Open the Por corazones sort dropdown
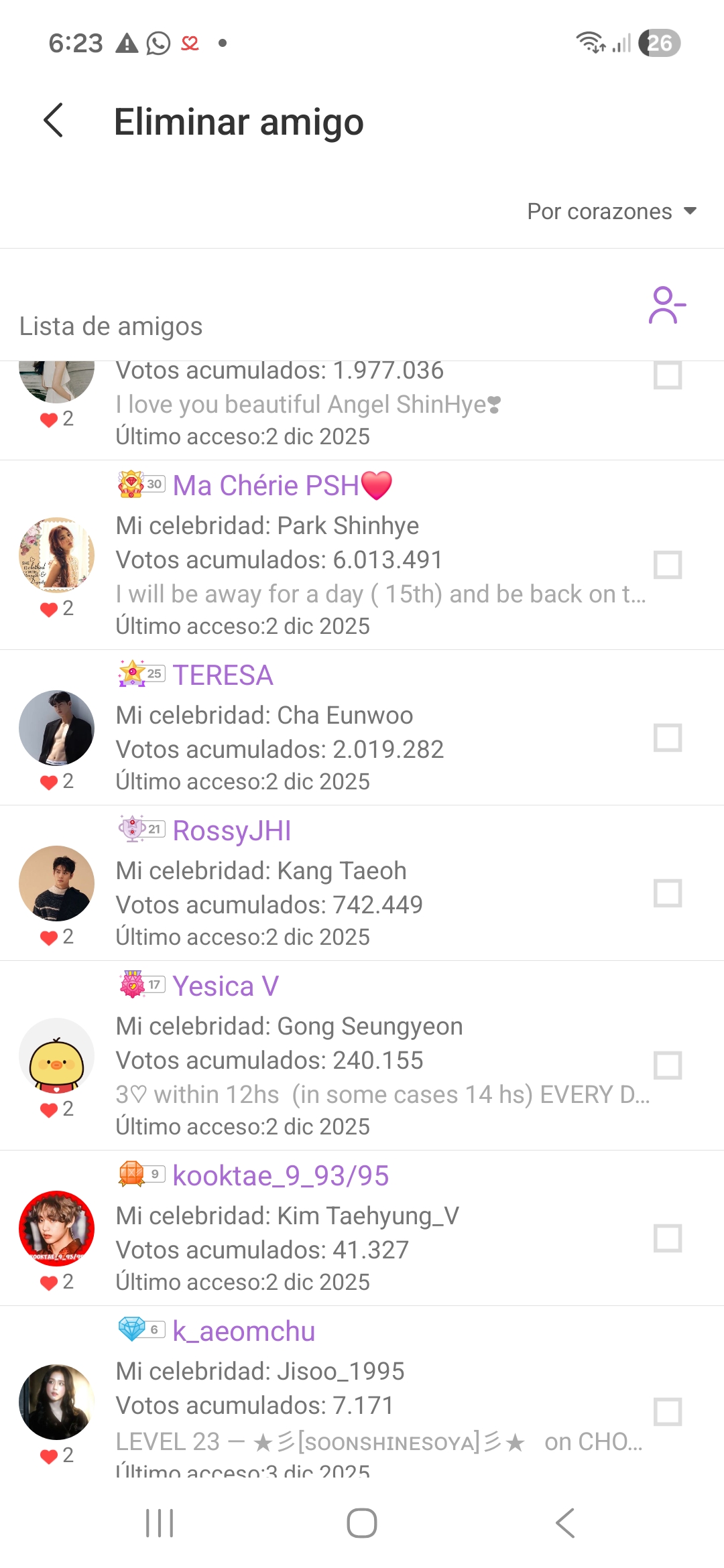The width and height of the screenshot is (724, 1568). (x=611, y=212)
